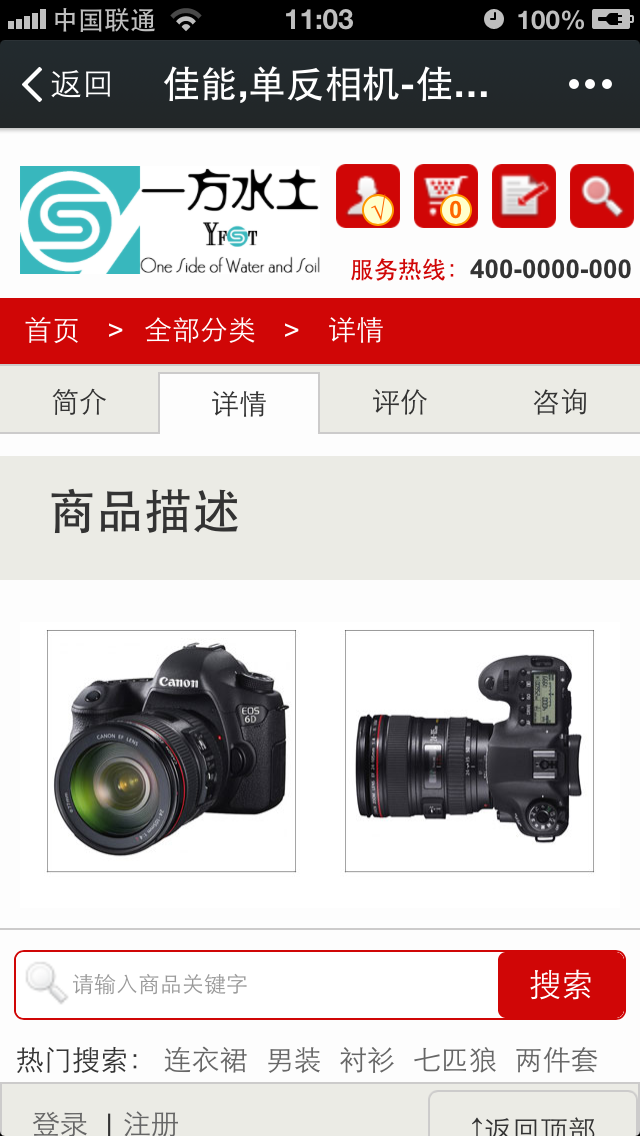Open the 咨询 tab
The image size is (640, 1136).
pyautogui.click(x=560, y=402)
